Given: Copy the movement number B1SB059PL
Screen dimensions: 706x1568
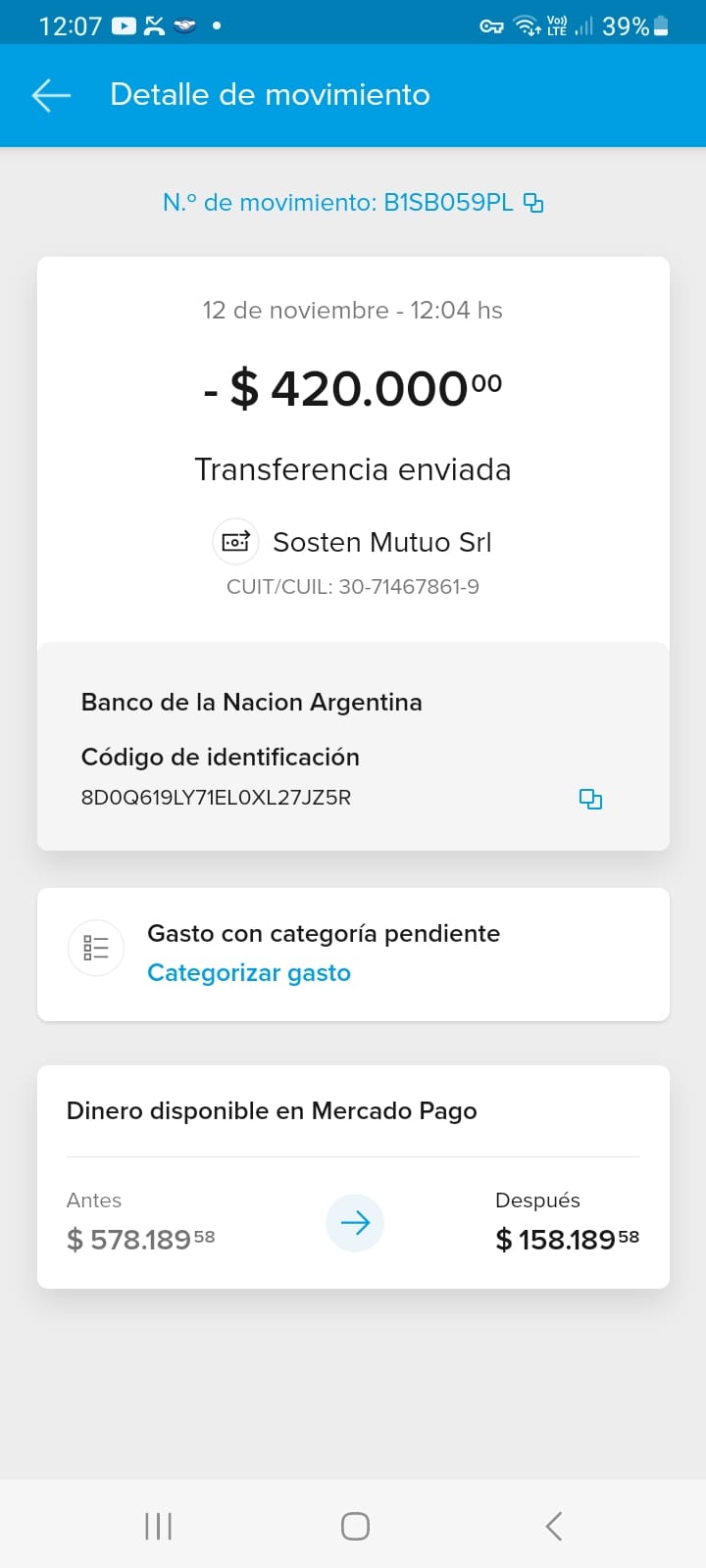Looking at the screenshot, I should point(533,203).
